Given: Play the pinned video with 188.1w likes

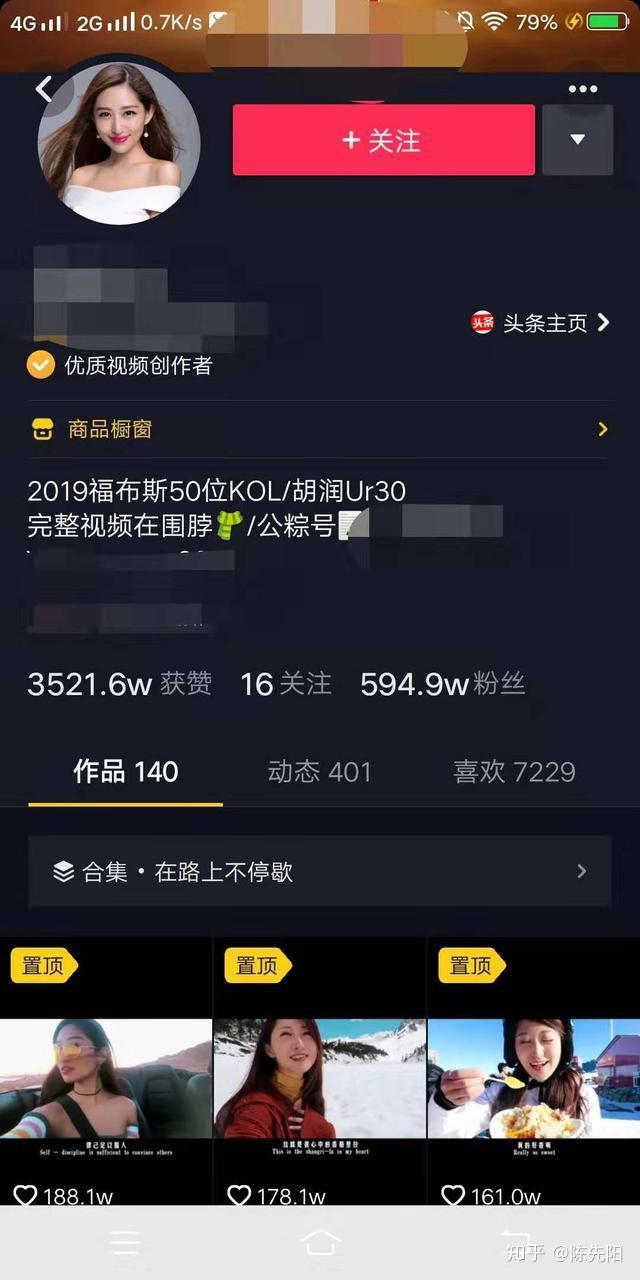Looking at the screenshot, I should tap(106, 1072).
